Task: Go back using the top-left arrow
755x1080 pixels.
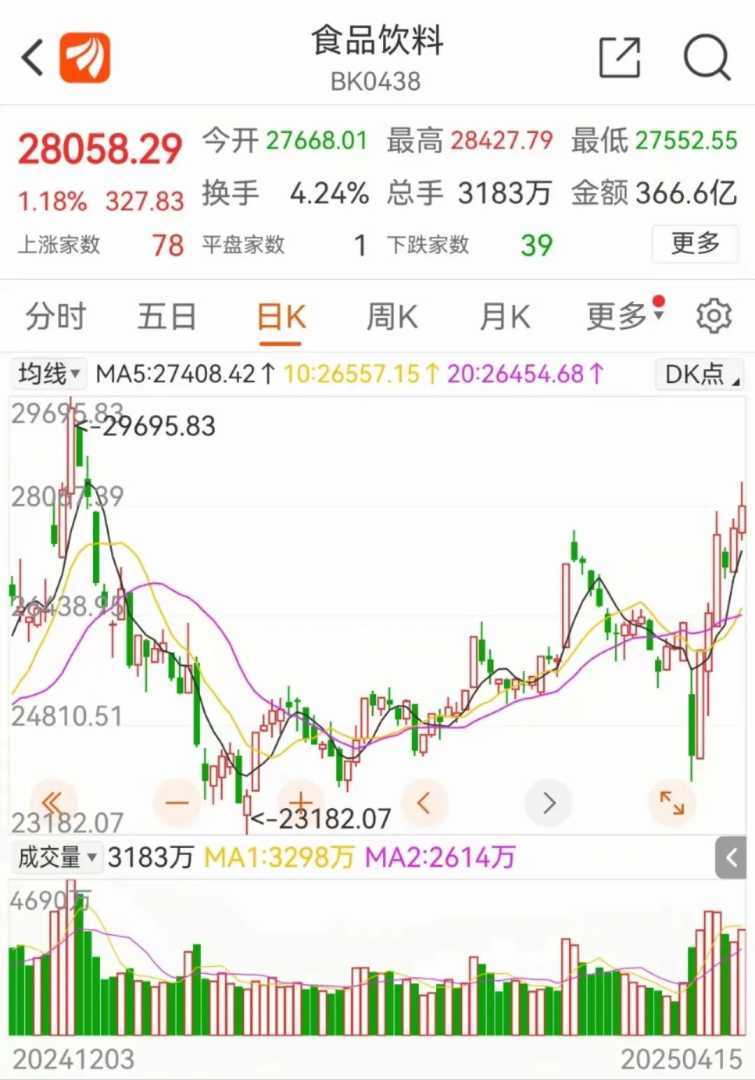Action: (32, 58)
